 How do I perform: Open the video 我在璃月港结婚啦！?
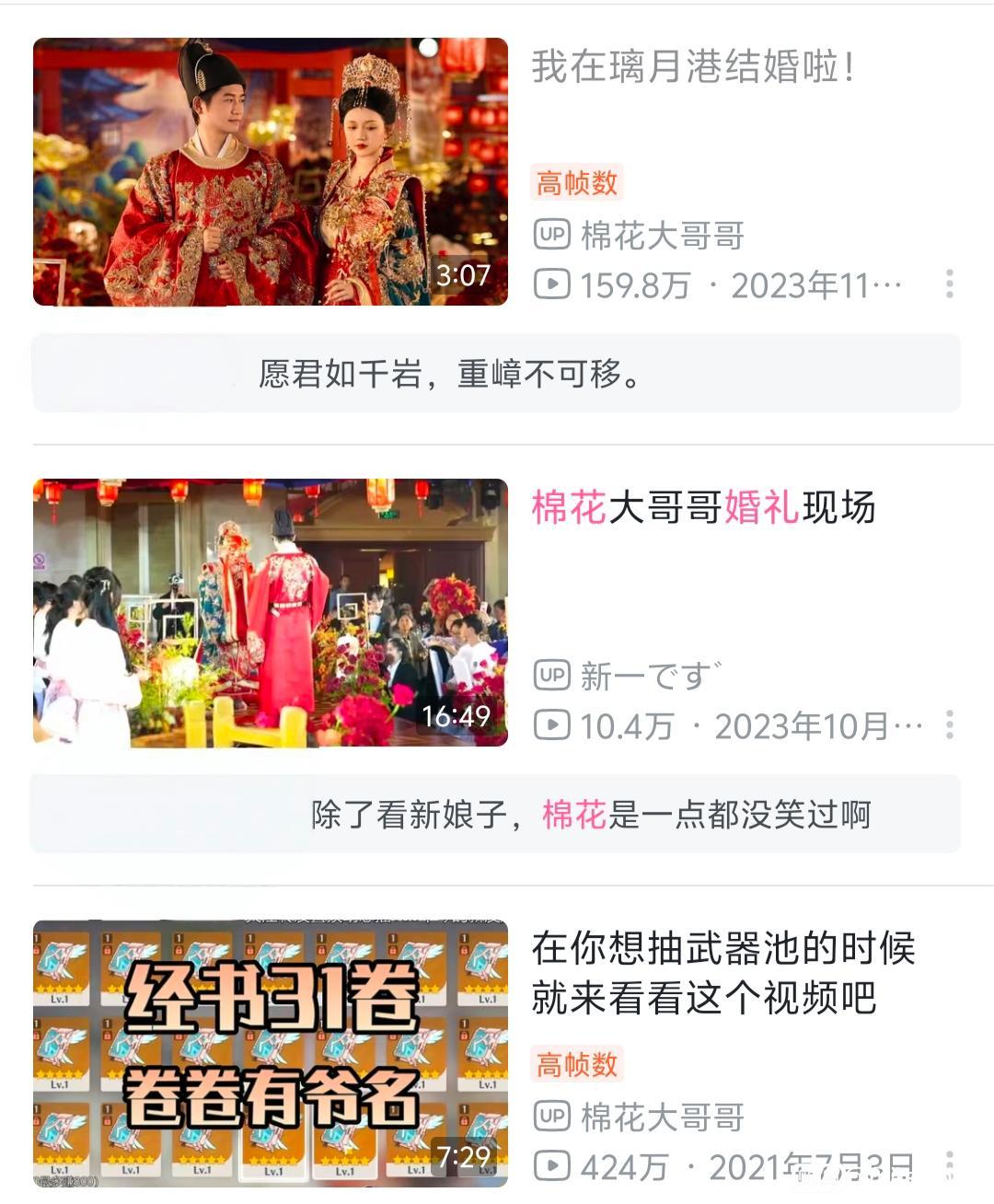coord(271,172)
